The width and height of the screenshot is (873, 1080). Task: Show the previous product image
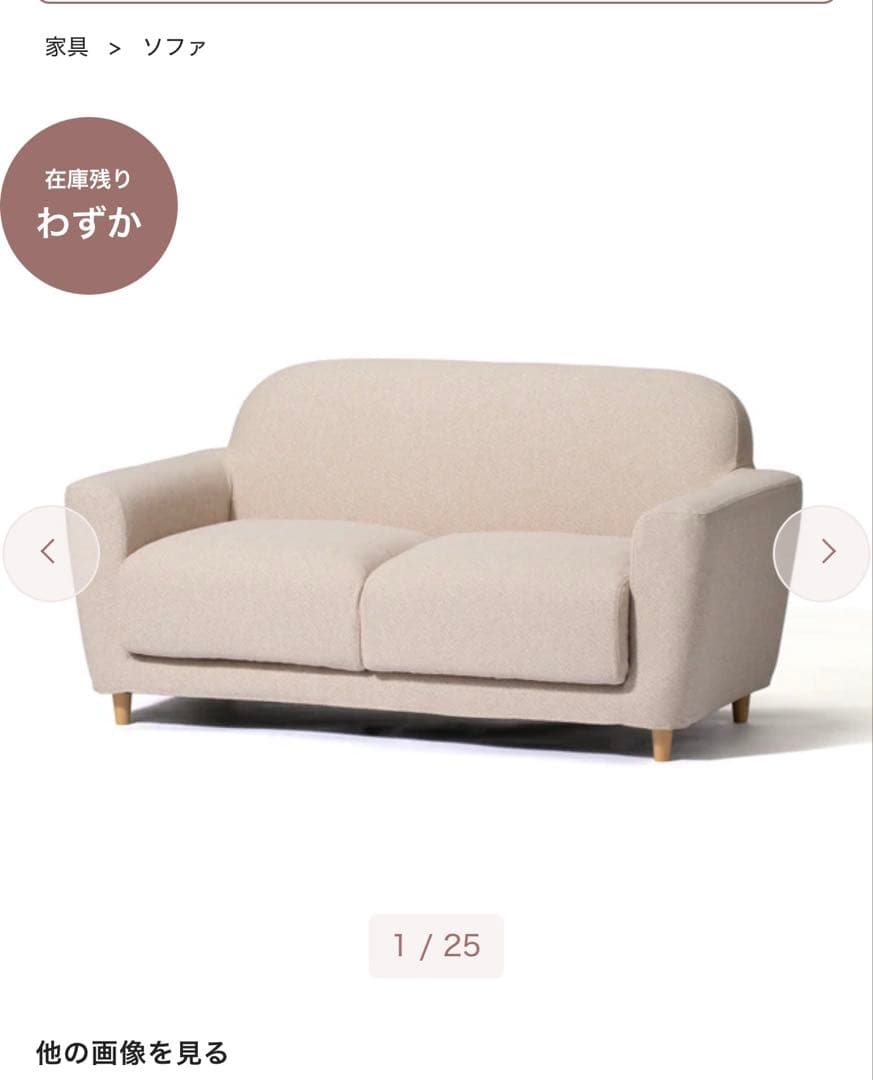click(50, 552)
